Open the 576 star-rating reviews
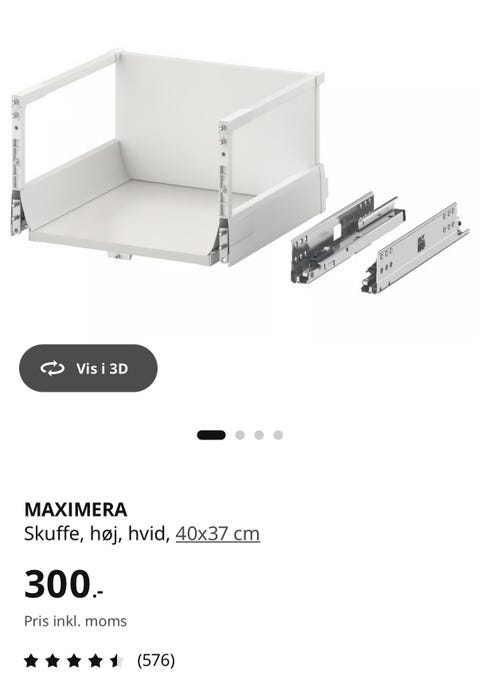The height and width of the screenshot is (691, 480). coord(100,661)
